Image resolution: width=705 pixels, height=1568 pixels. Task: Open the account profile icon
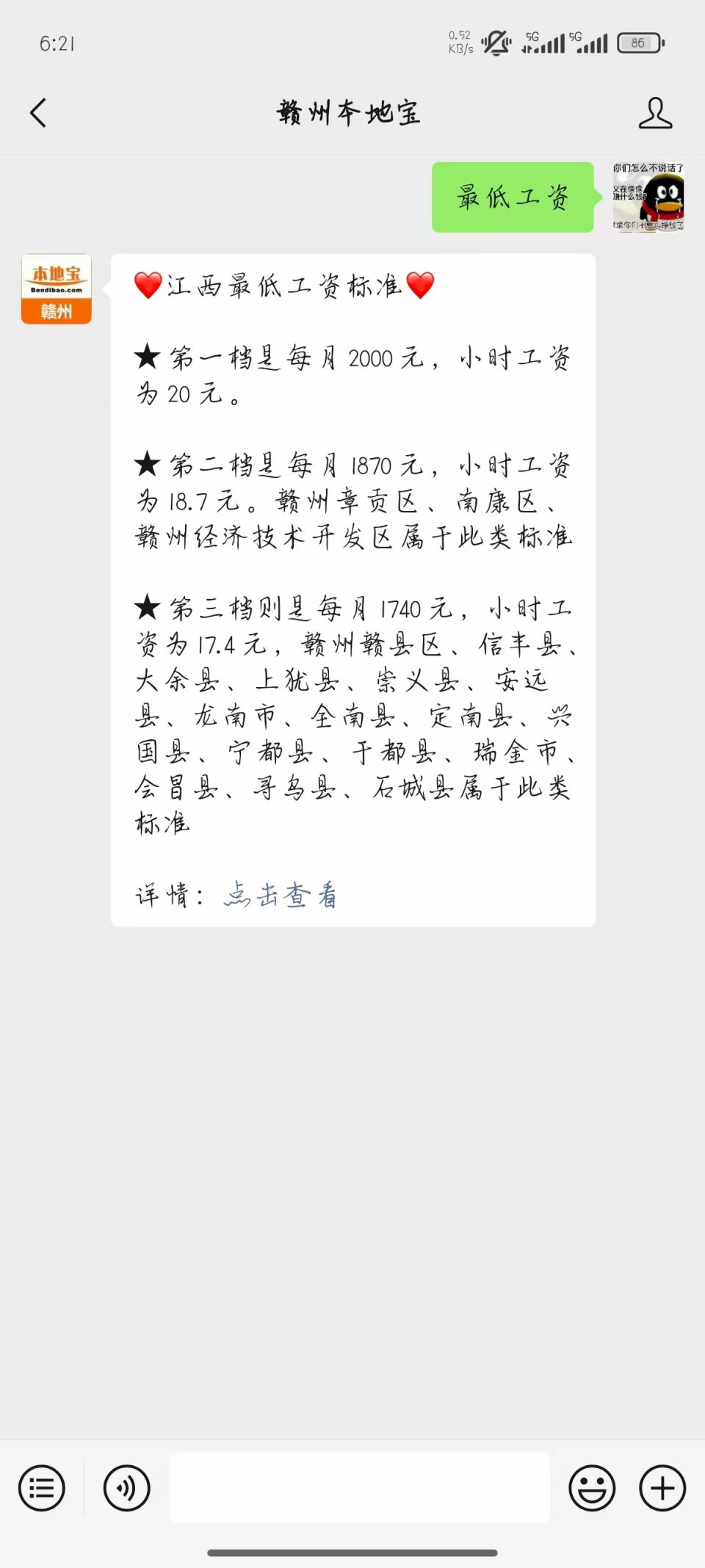[654, 113]
